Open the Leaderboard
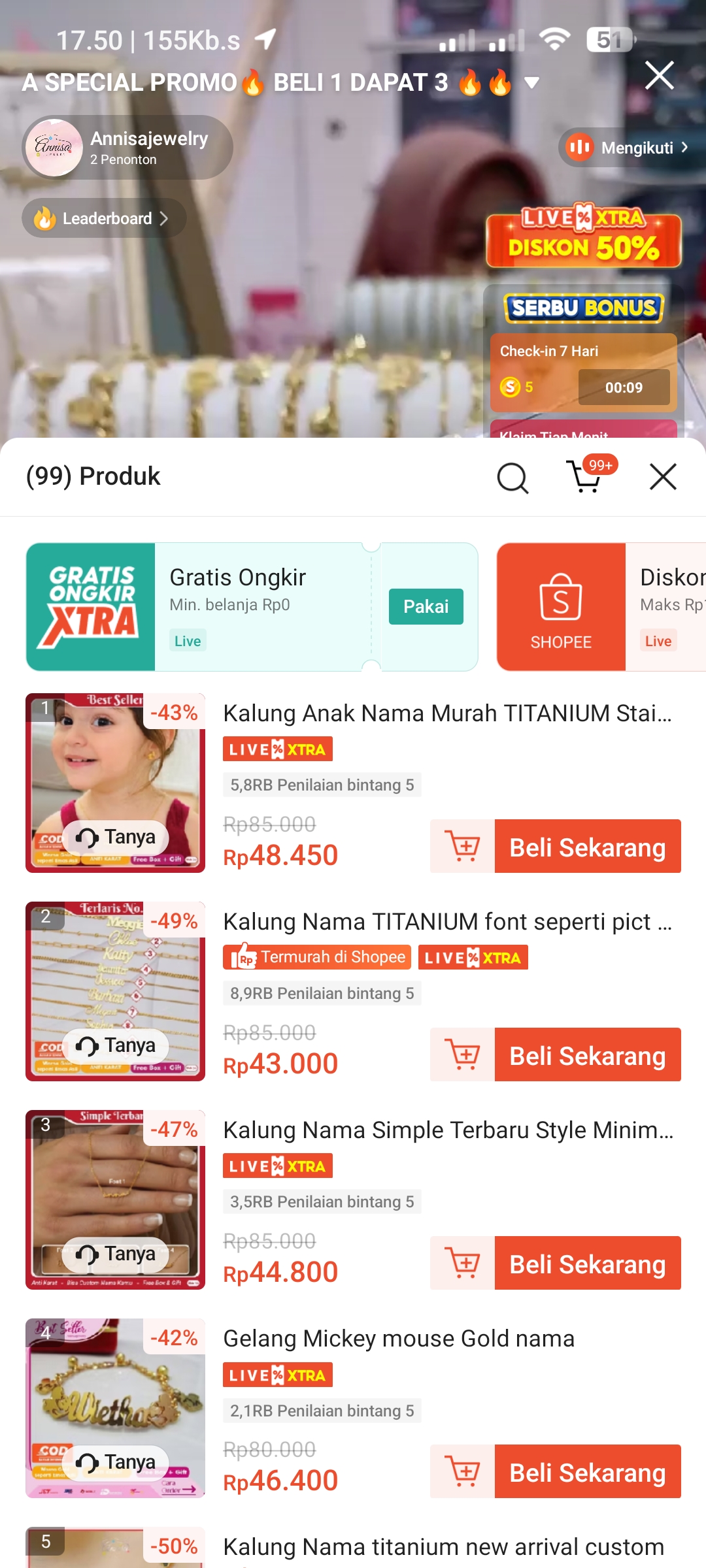Viewport: 706px width, 1568px height. (x=105, y=218)
